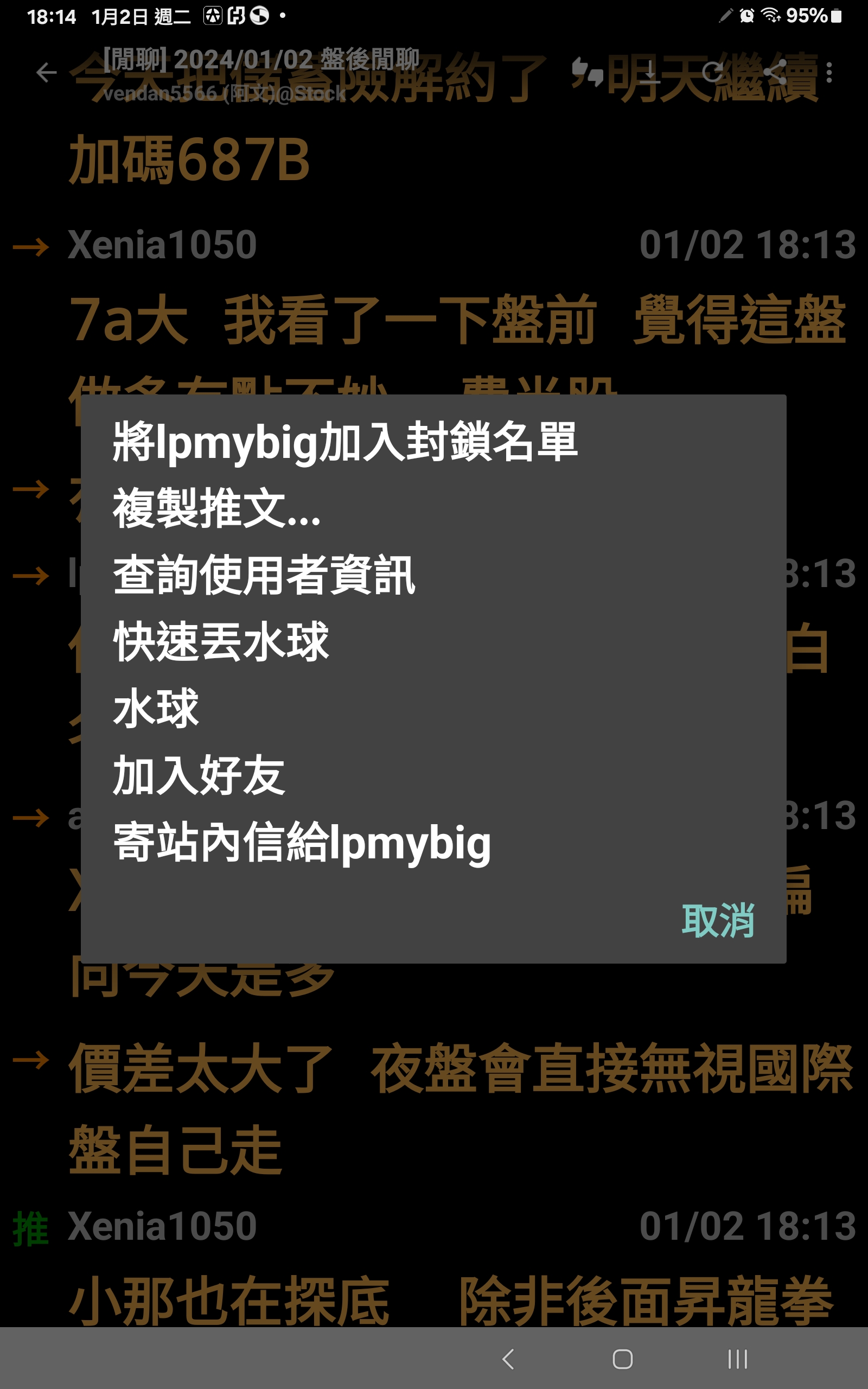
Task: Send site mail to lpmybig
Action: [x=302, y=843]
